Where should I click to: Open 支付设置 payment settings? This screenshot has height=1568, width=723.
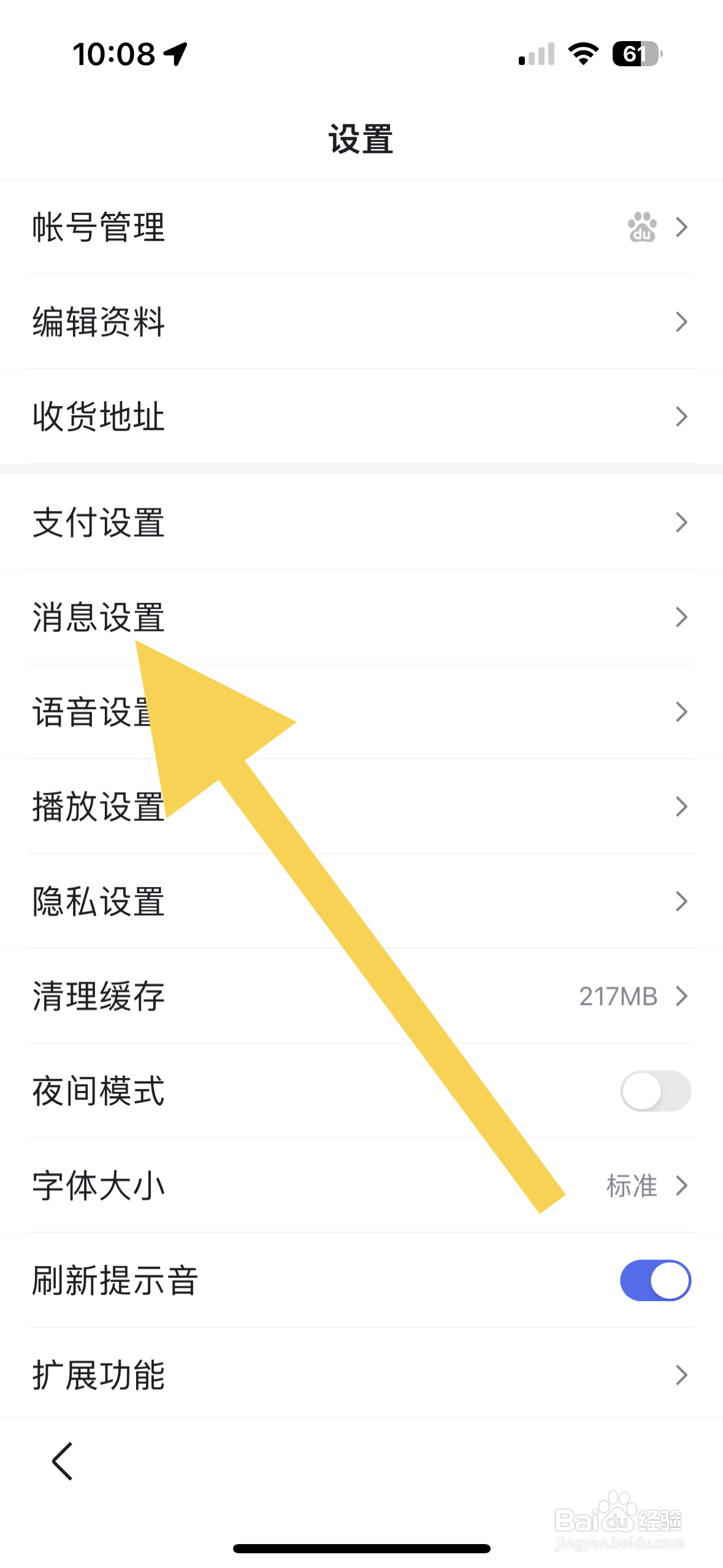pyautogui.click(x=98, y=523)
